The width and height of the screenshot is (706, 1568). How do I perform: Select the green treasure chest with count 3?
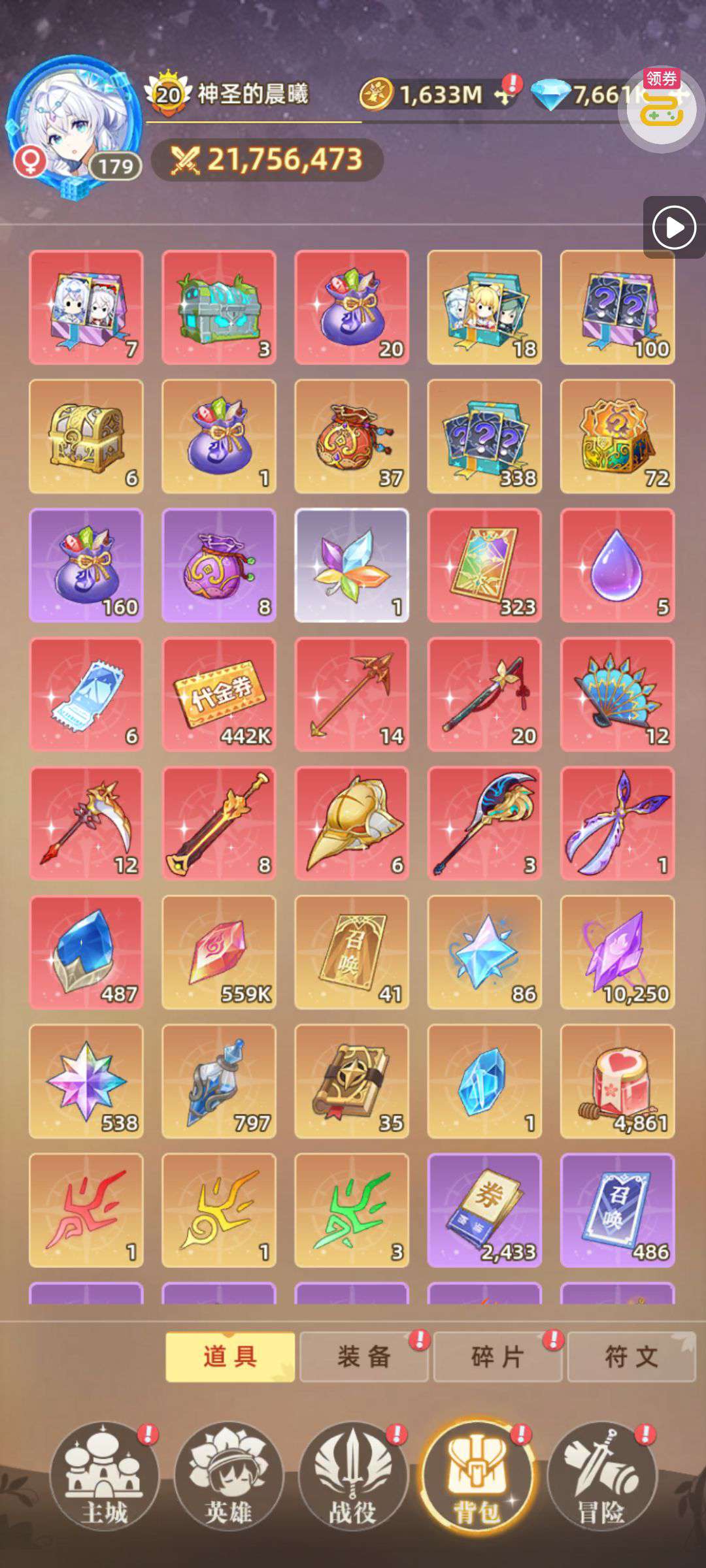[x=219, y=307]
